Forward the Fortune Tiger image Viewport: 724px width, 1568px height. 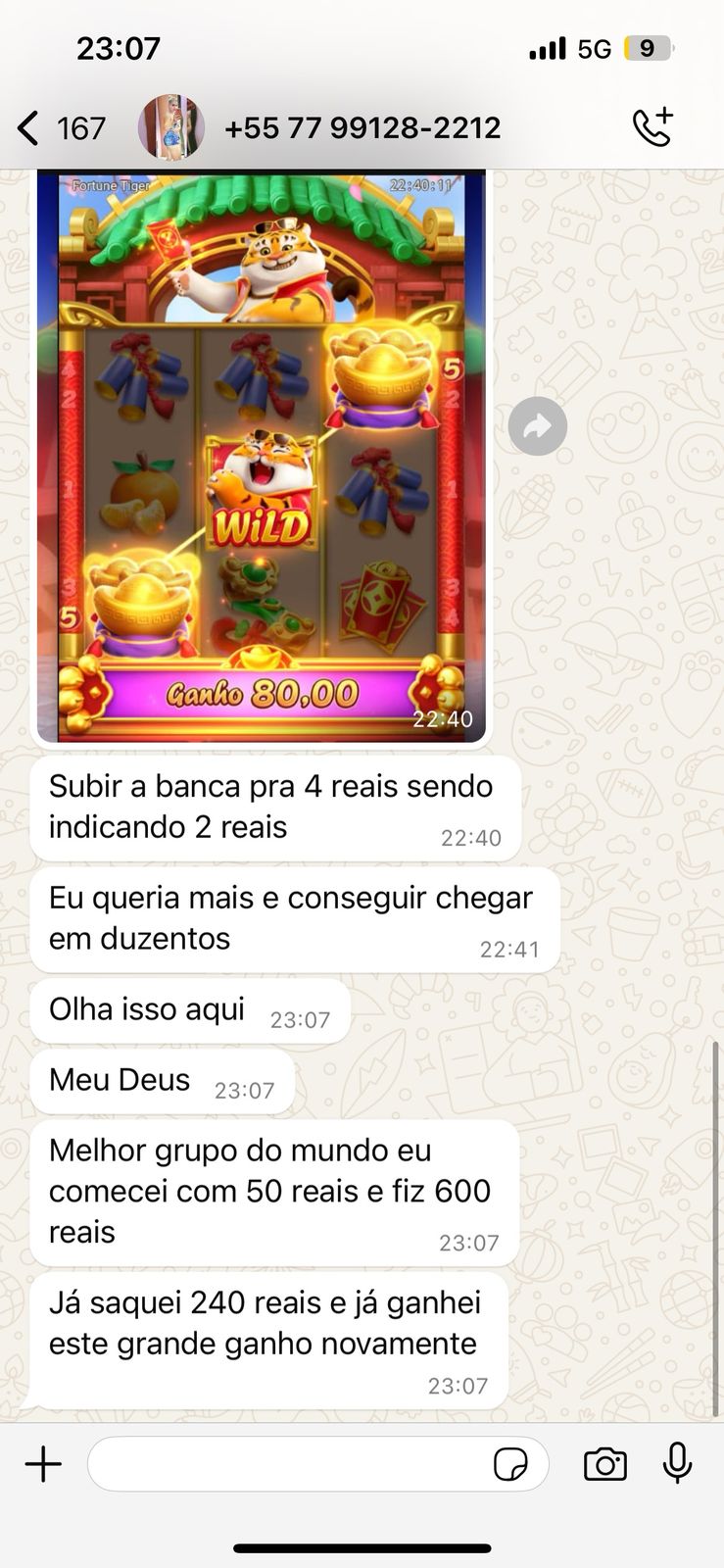(538, 426)
